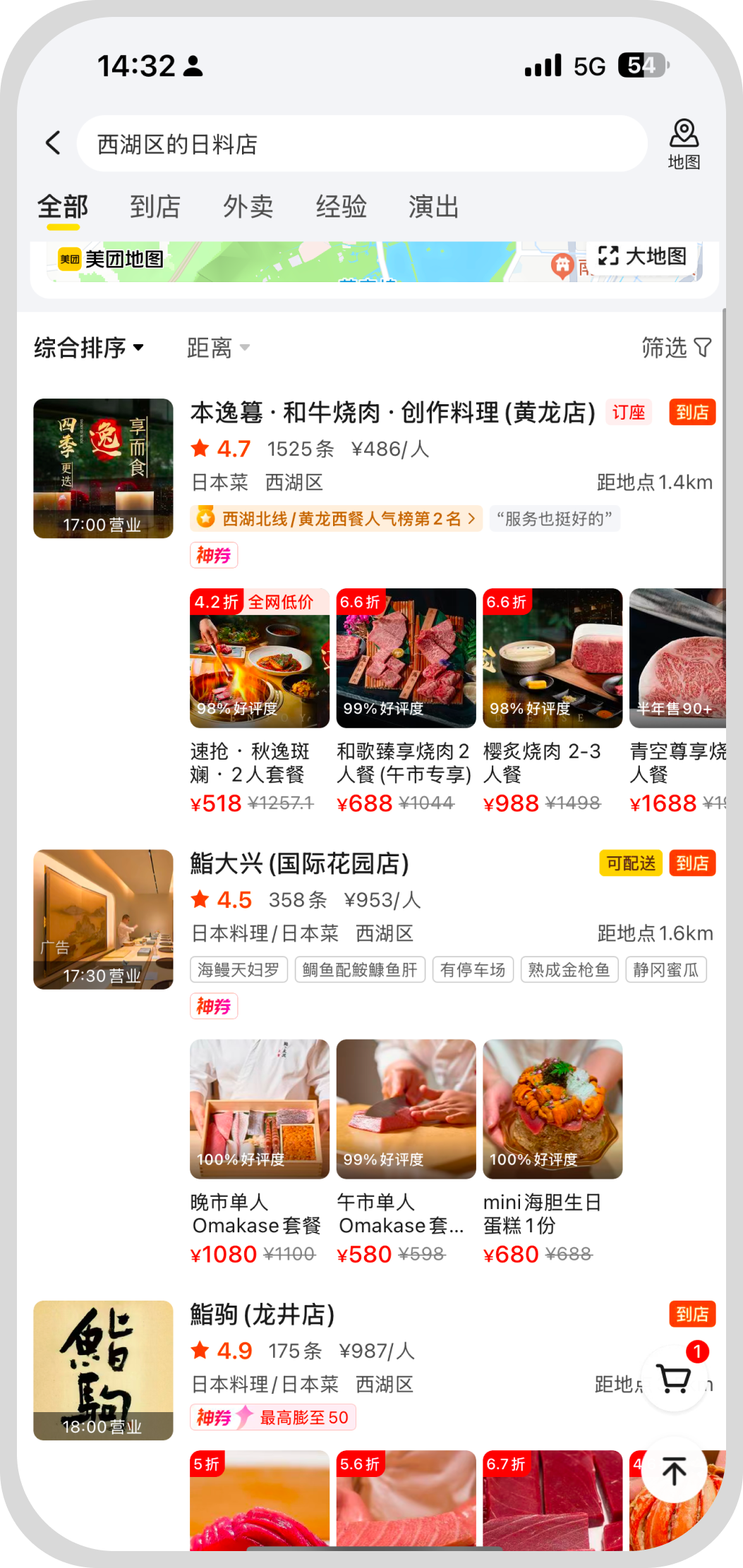
Task: Open the 速抢·秋逸斑斓·2人套餐 deal
Action: point(259,700)
